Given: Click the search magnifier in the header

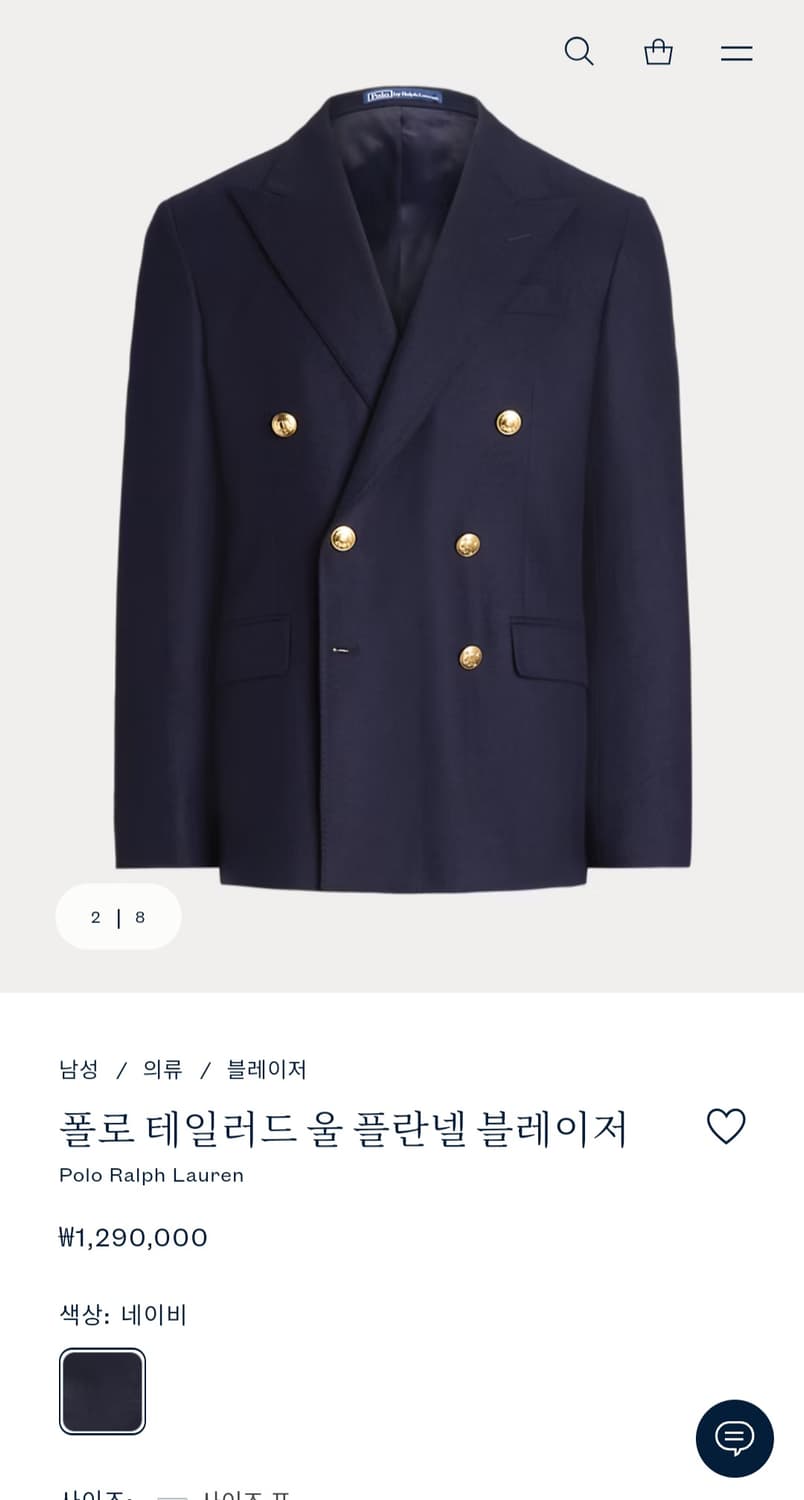Looking at the screenshot, I should tap(580, 51).
